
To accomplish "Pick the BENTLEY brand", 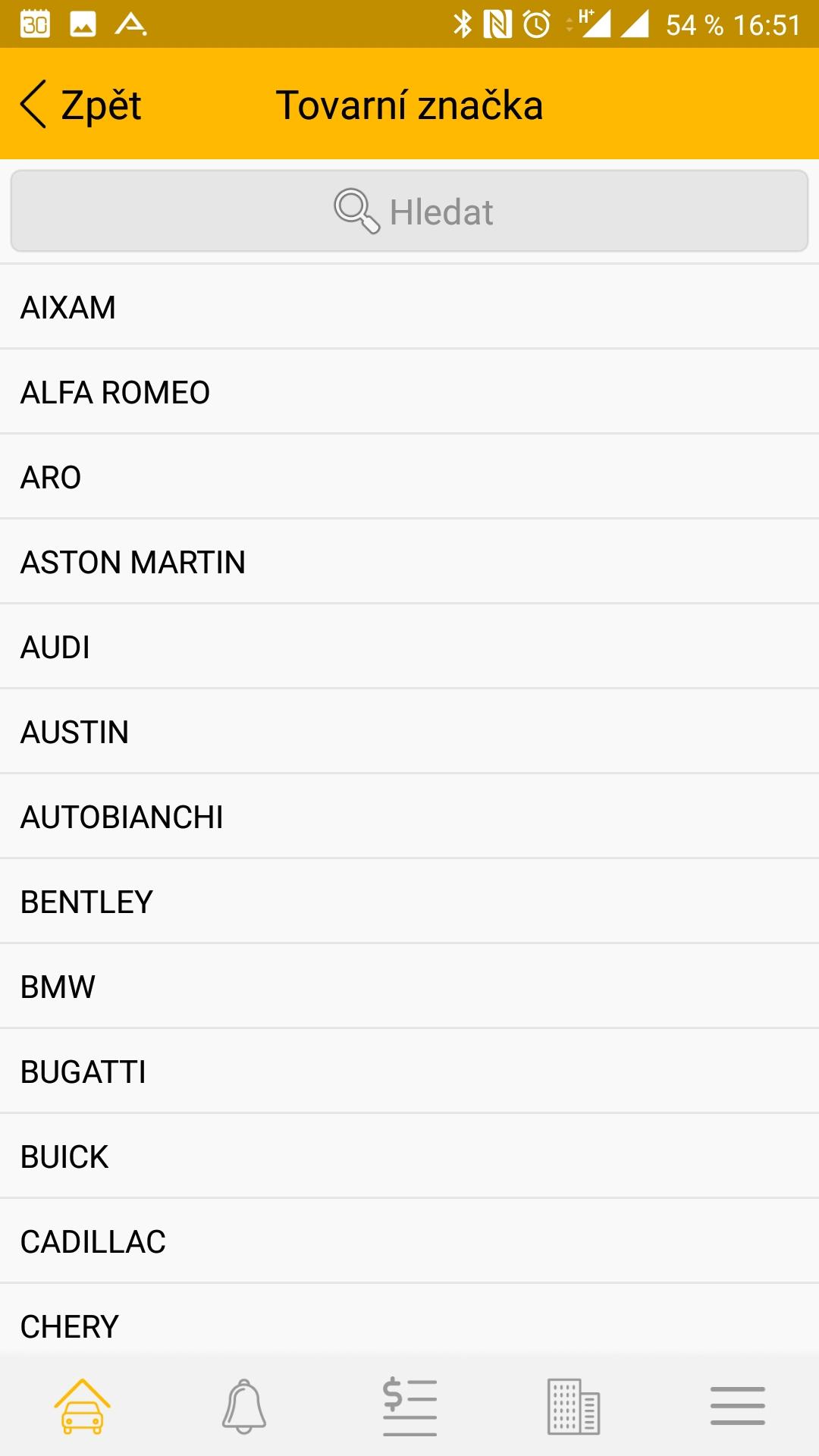I will click(409, 902).
